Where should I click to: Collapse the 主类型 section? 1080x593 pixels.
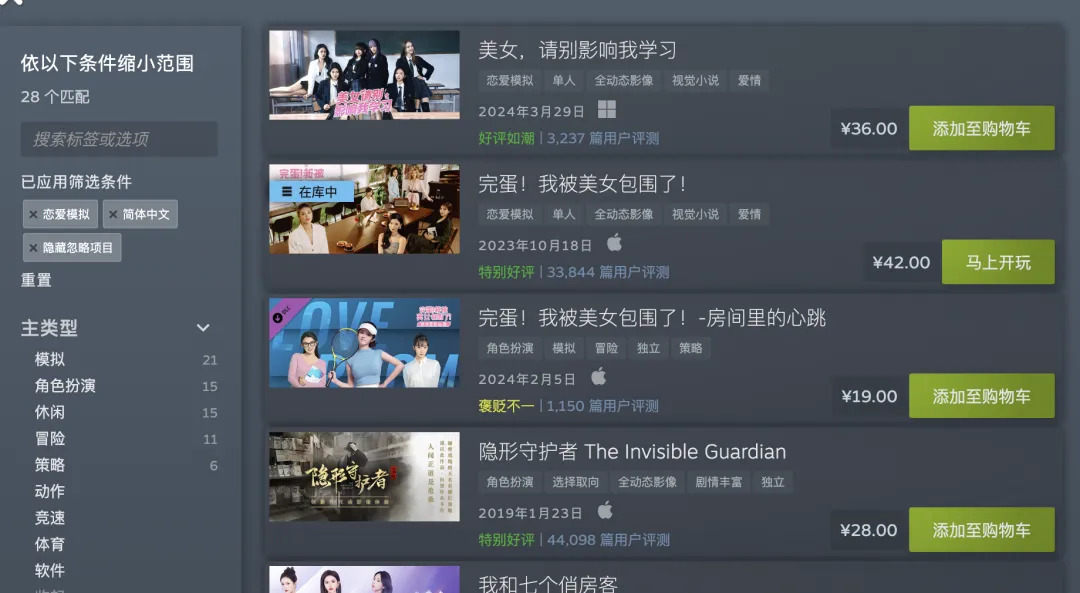[x=203, y=328]
